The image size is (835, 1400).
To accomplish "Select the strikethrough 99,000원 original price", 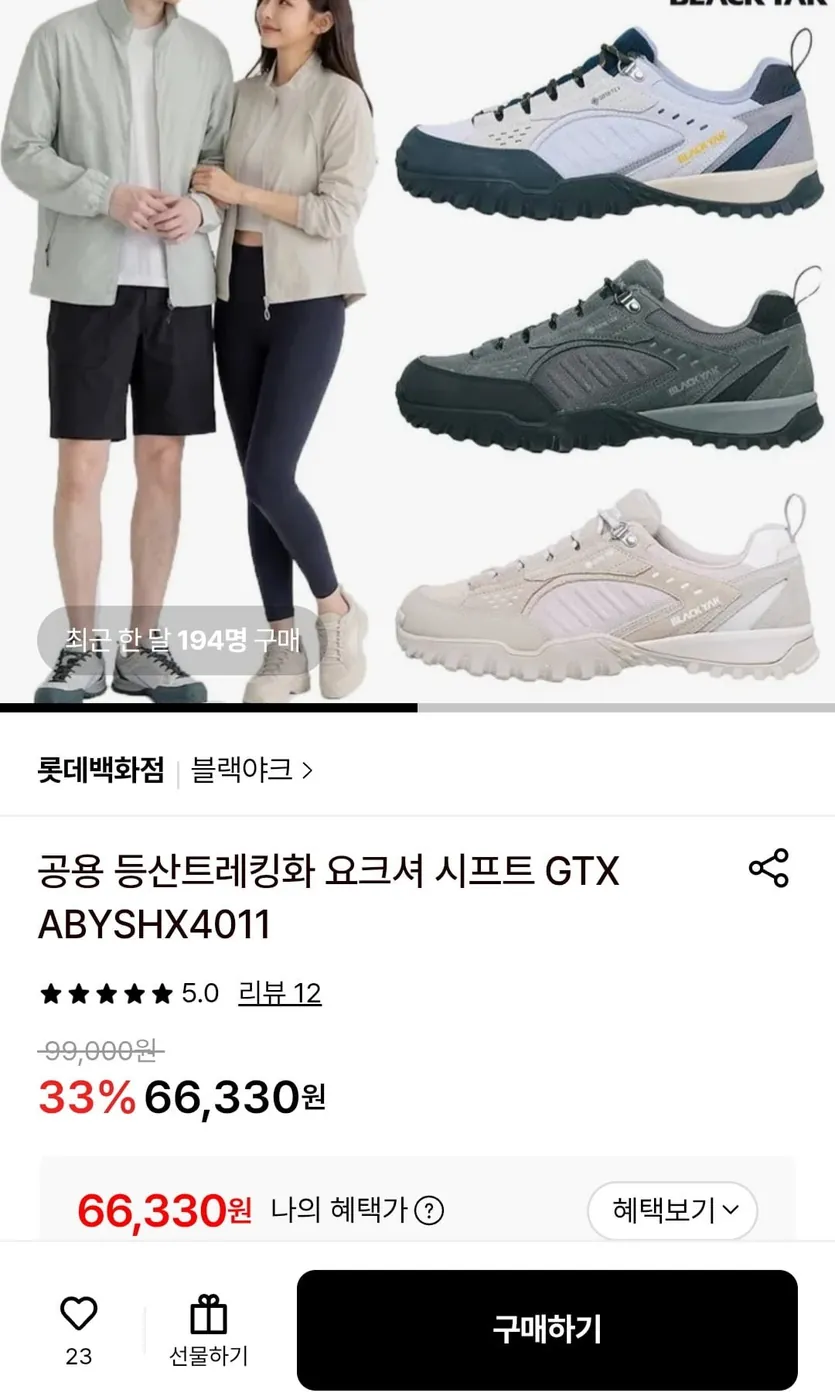I will pyautogui.click(x=96, y=1051).
